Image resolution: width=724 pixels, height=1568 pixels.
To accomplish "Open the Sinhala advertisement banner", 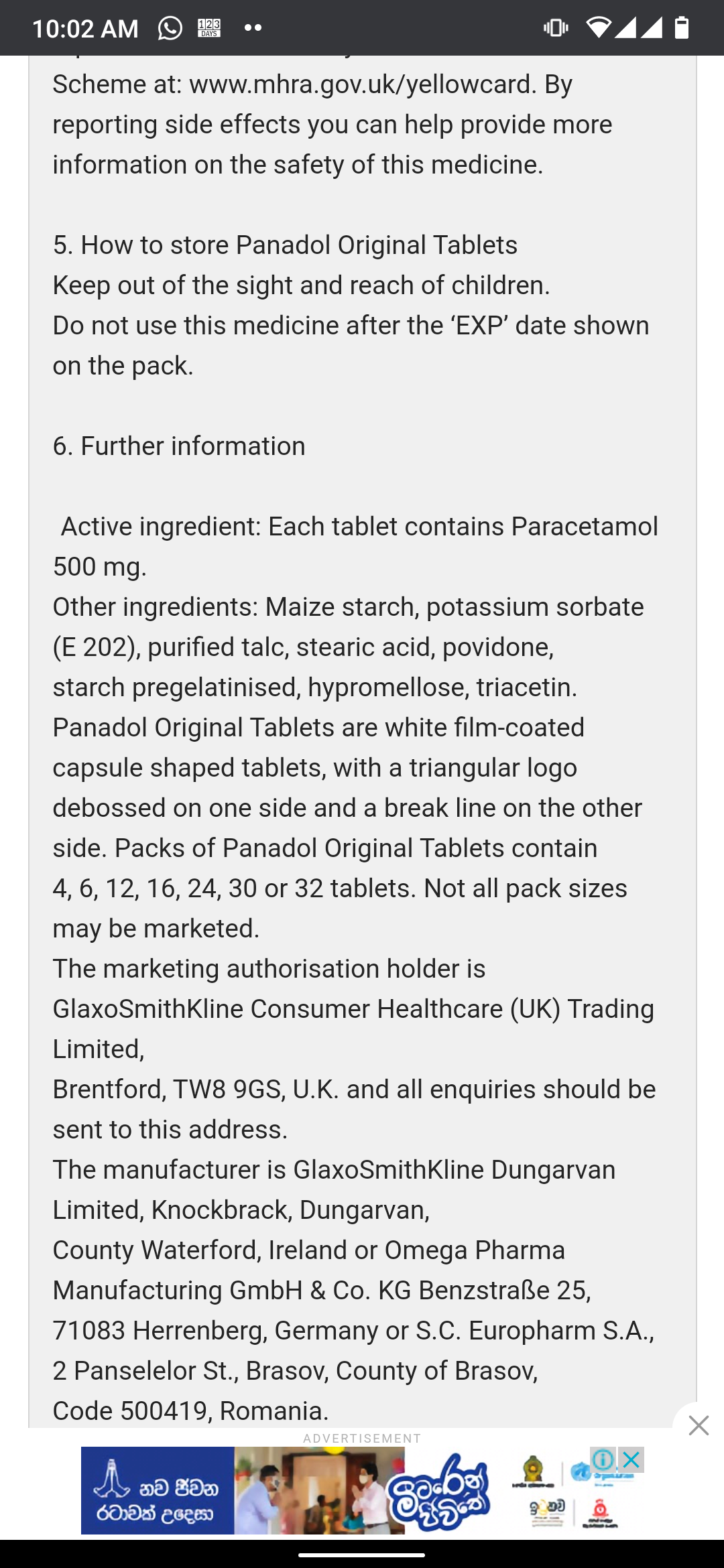I will coord(362,1490).
